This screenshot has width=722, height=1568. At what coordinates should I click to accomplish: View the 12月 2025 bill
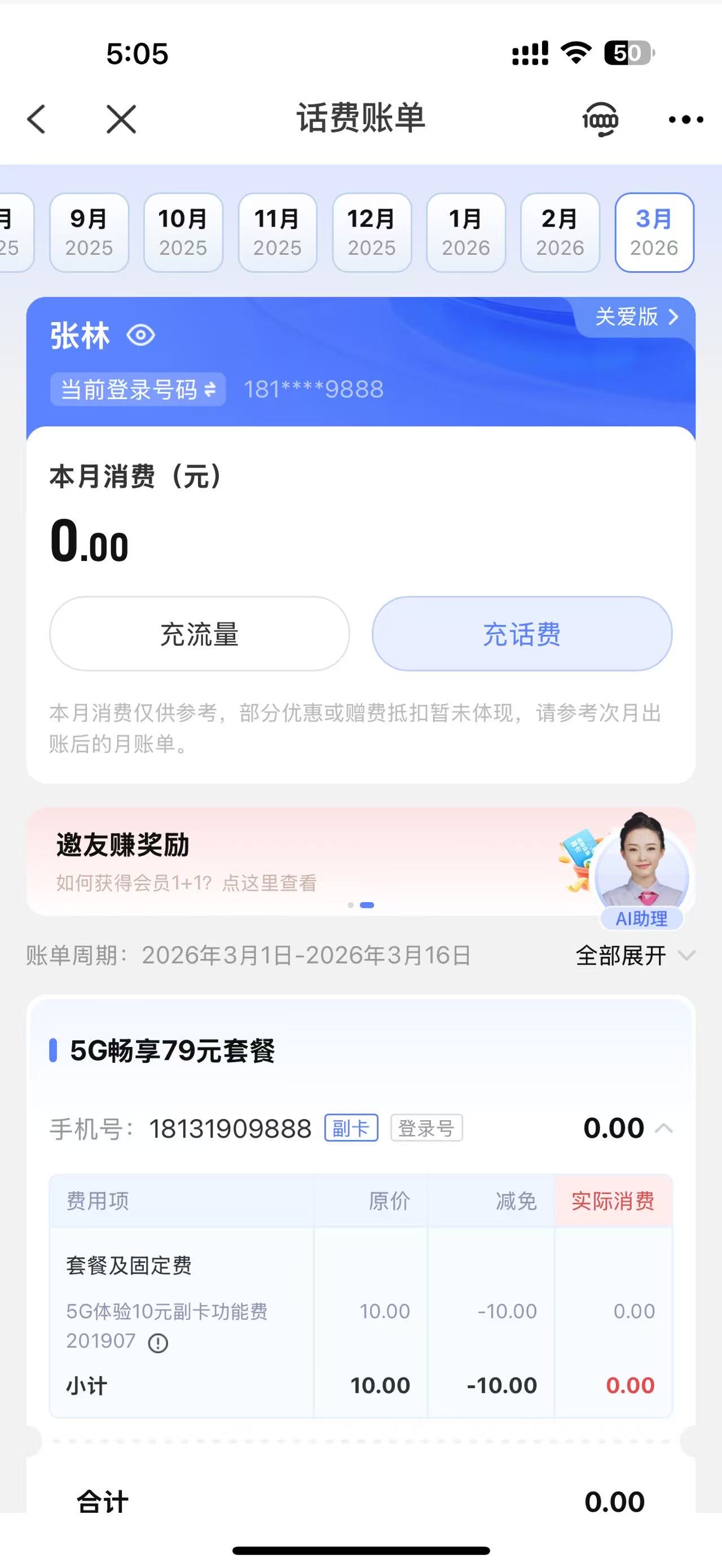point(371,232)
